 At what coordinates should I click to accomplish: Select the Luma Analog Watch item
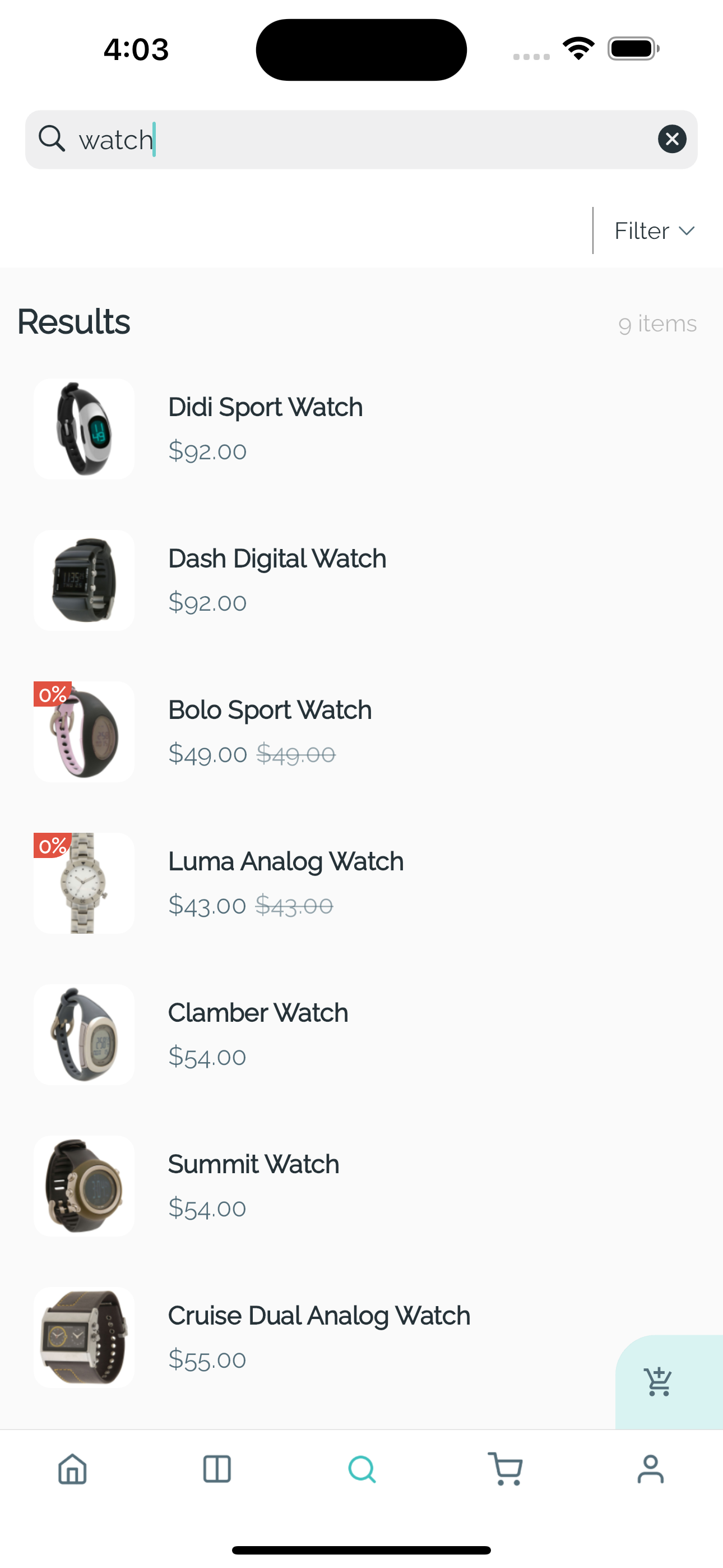click(285, 883)
